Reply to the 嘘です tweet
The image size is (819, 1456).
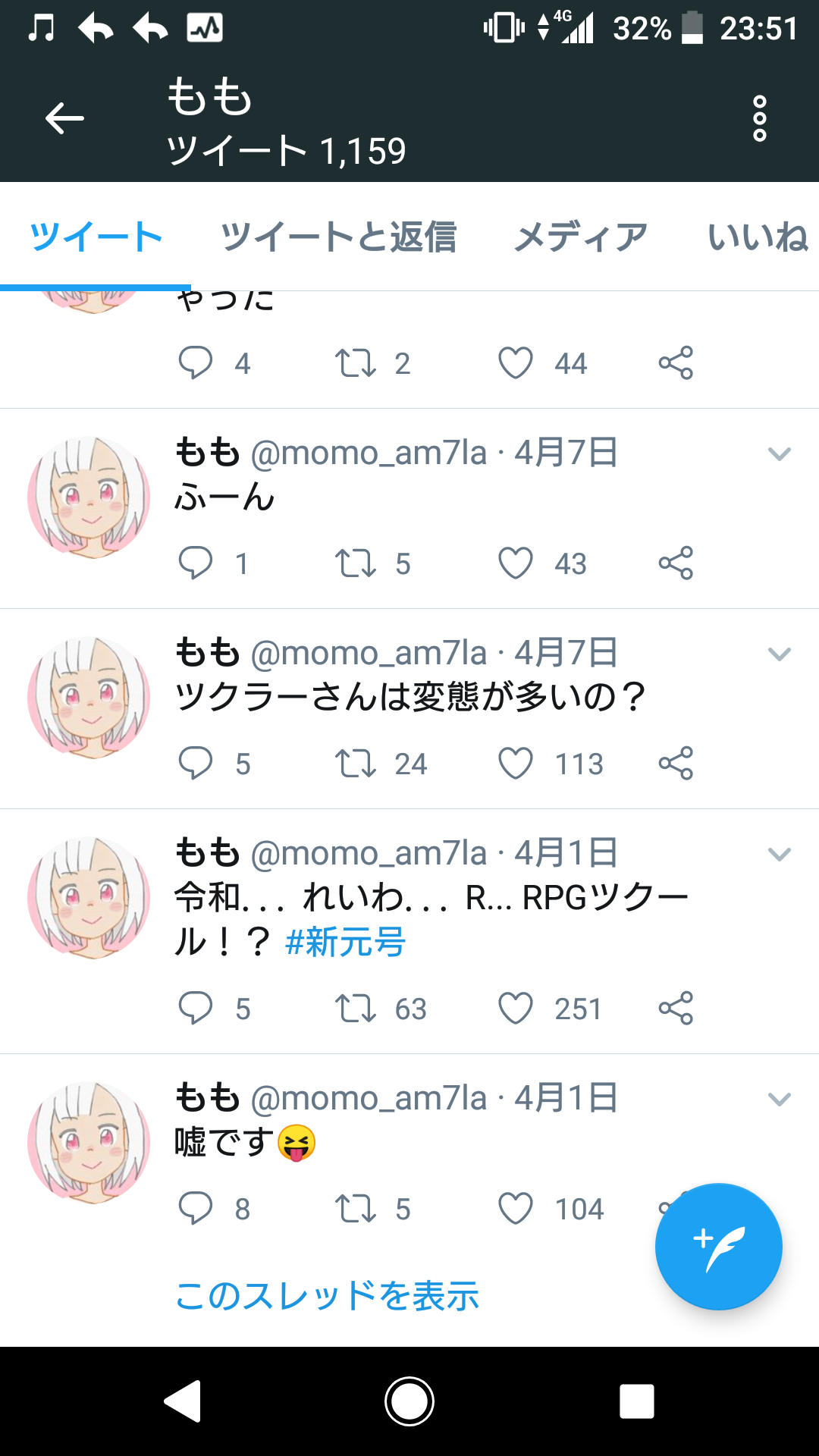[195, 1209]
